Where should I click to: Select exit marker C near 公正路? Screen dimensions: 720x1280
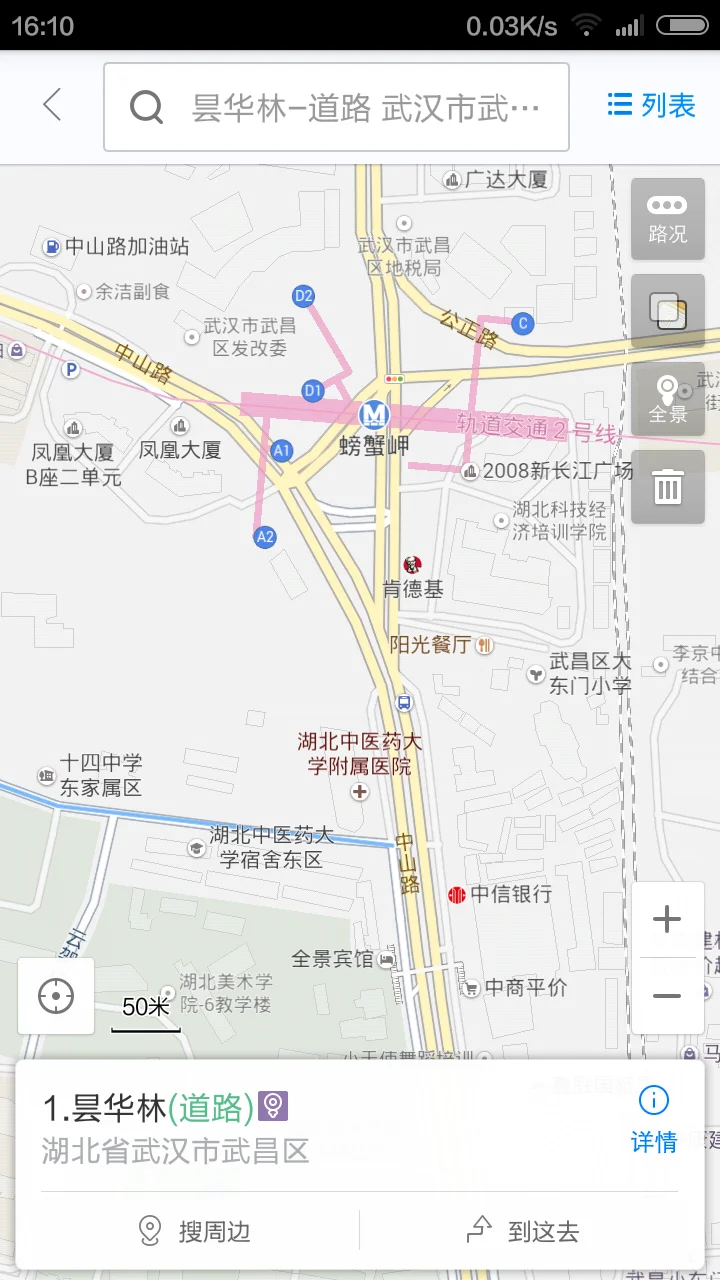pyautogui.click(x=522, y=323)
